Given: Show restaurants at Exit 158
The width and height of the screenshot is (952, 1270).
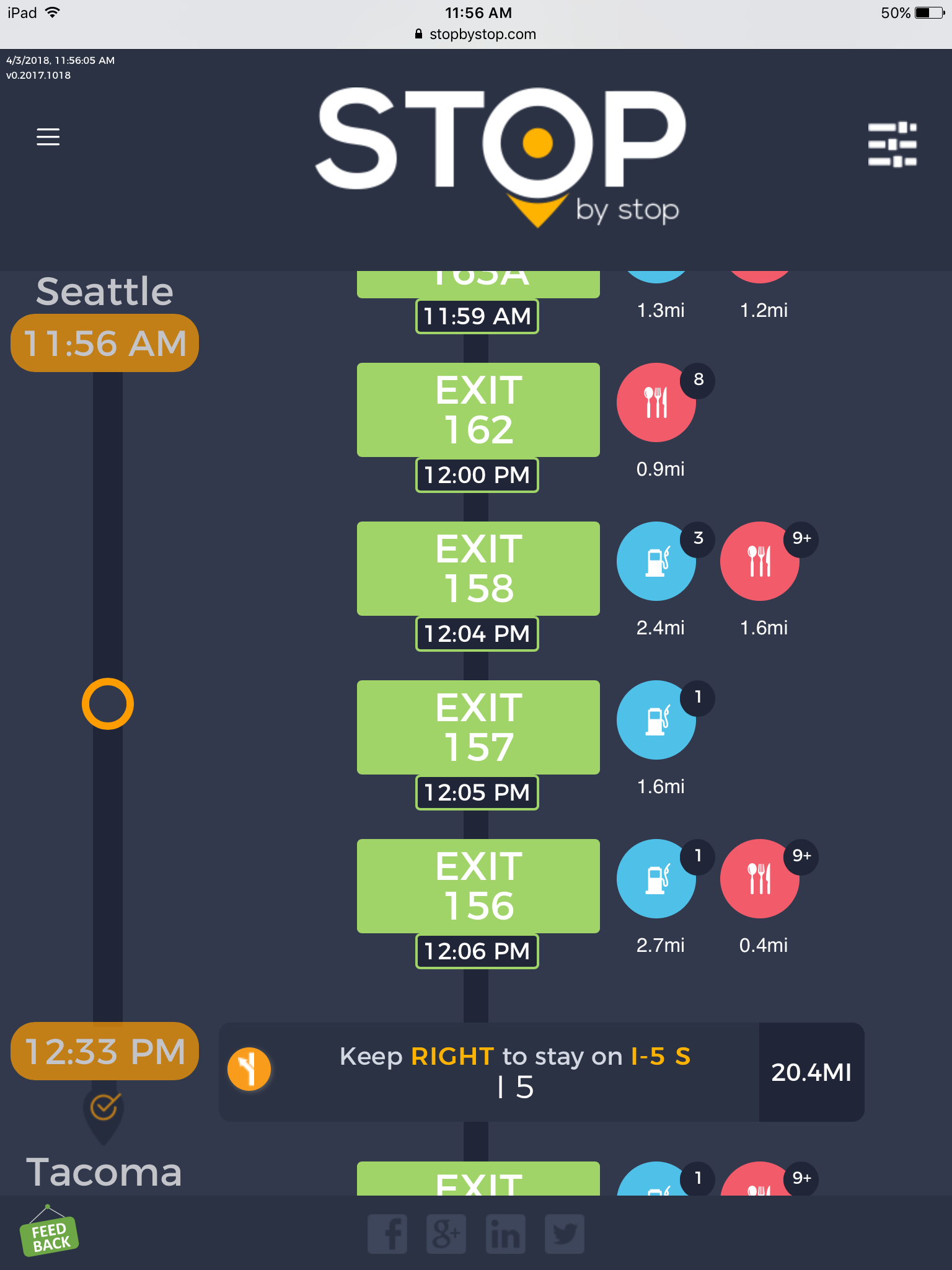Looking at the screenshot, I should 759,561.
